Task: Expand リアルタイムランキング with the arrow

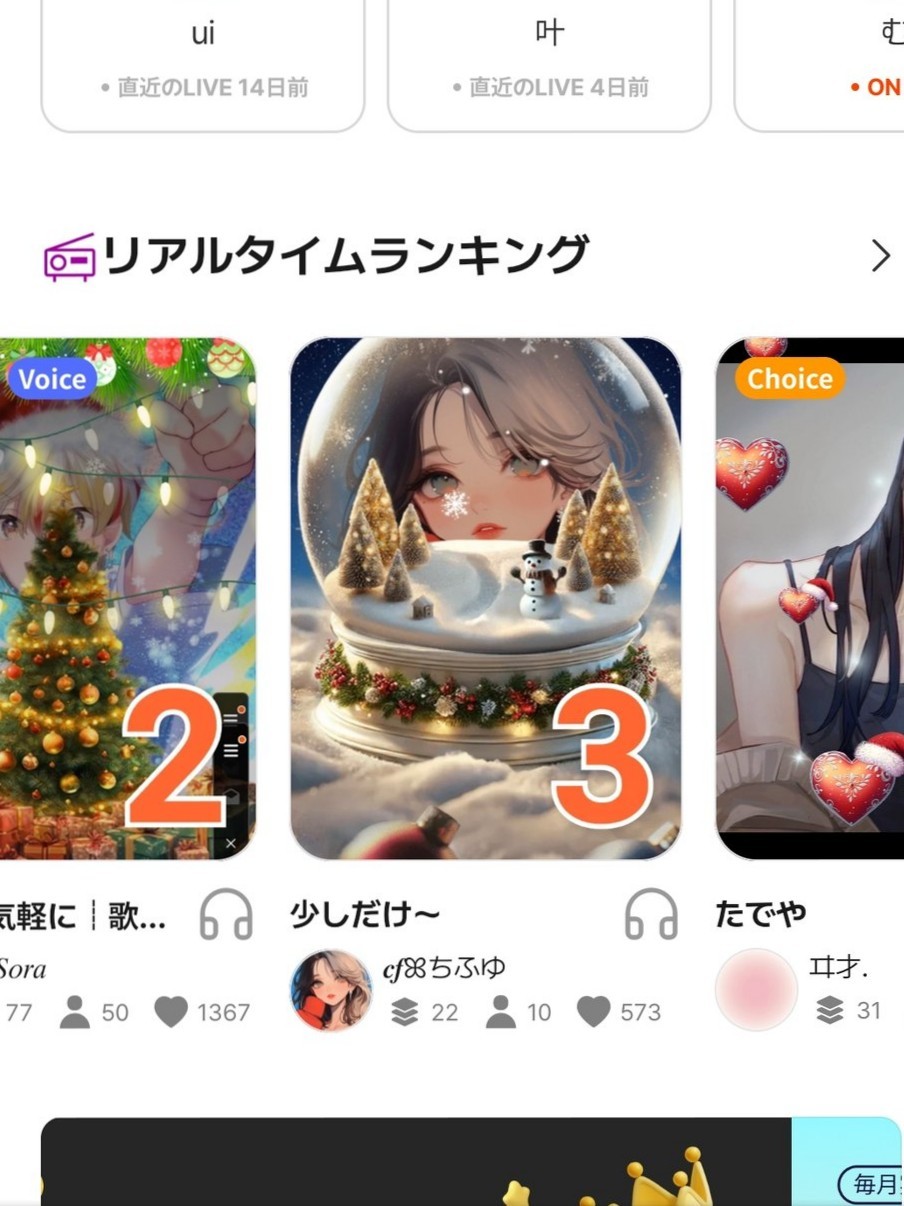Action: coord(880,257)
